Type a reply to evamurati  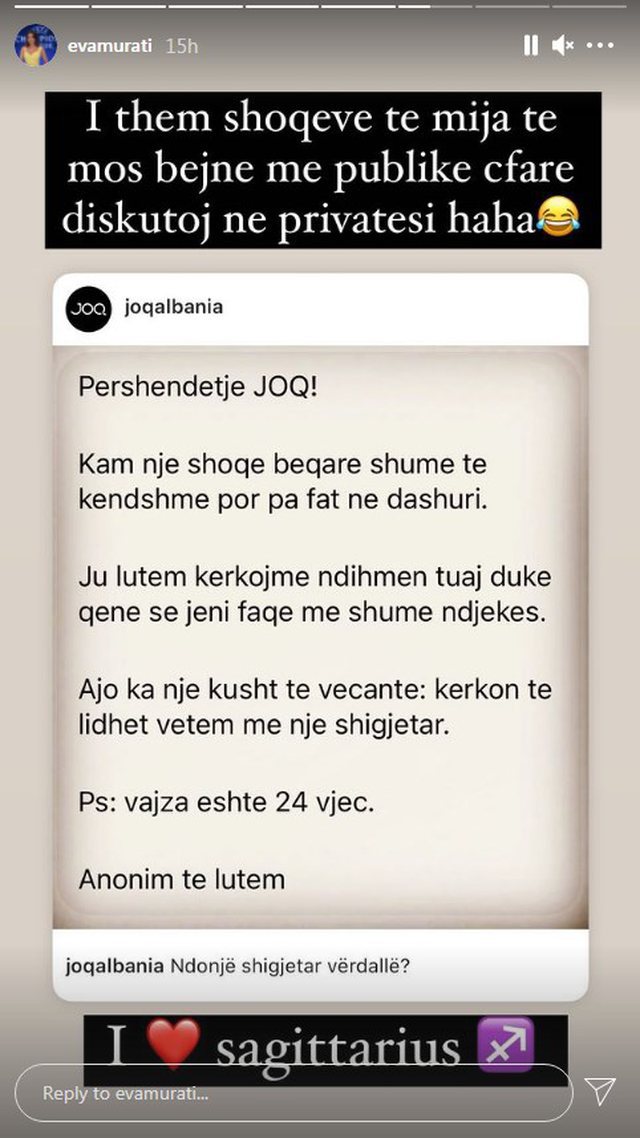pos(290,1093)
